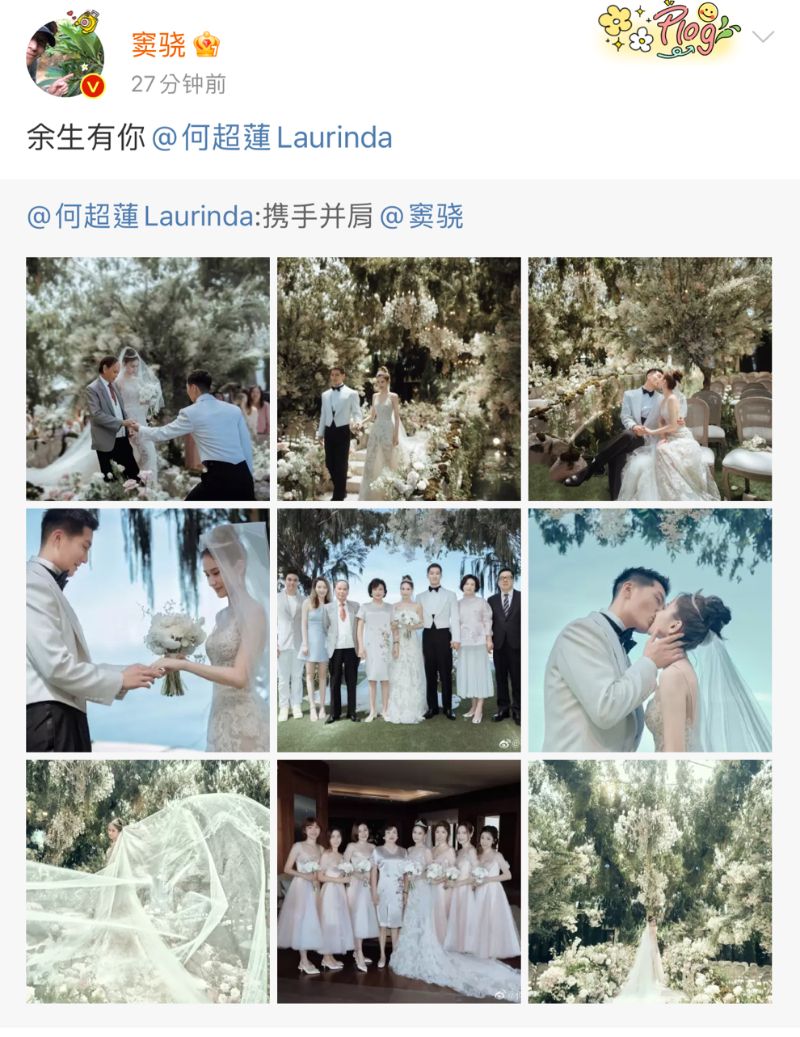Tap the username 窦骁 at top
The image size is (800, 1037).
pyautogui.click(x=158, y=45)
